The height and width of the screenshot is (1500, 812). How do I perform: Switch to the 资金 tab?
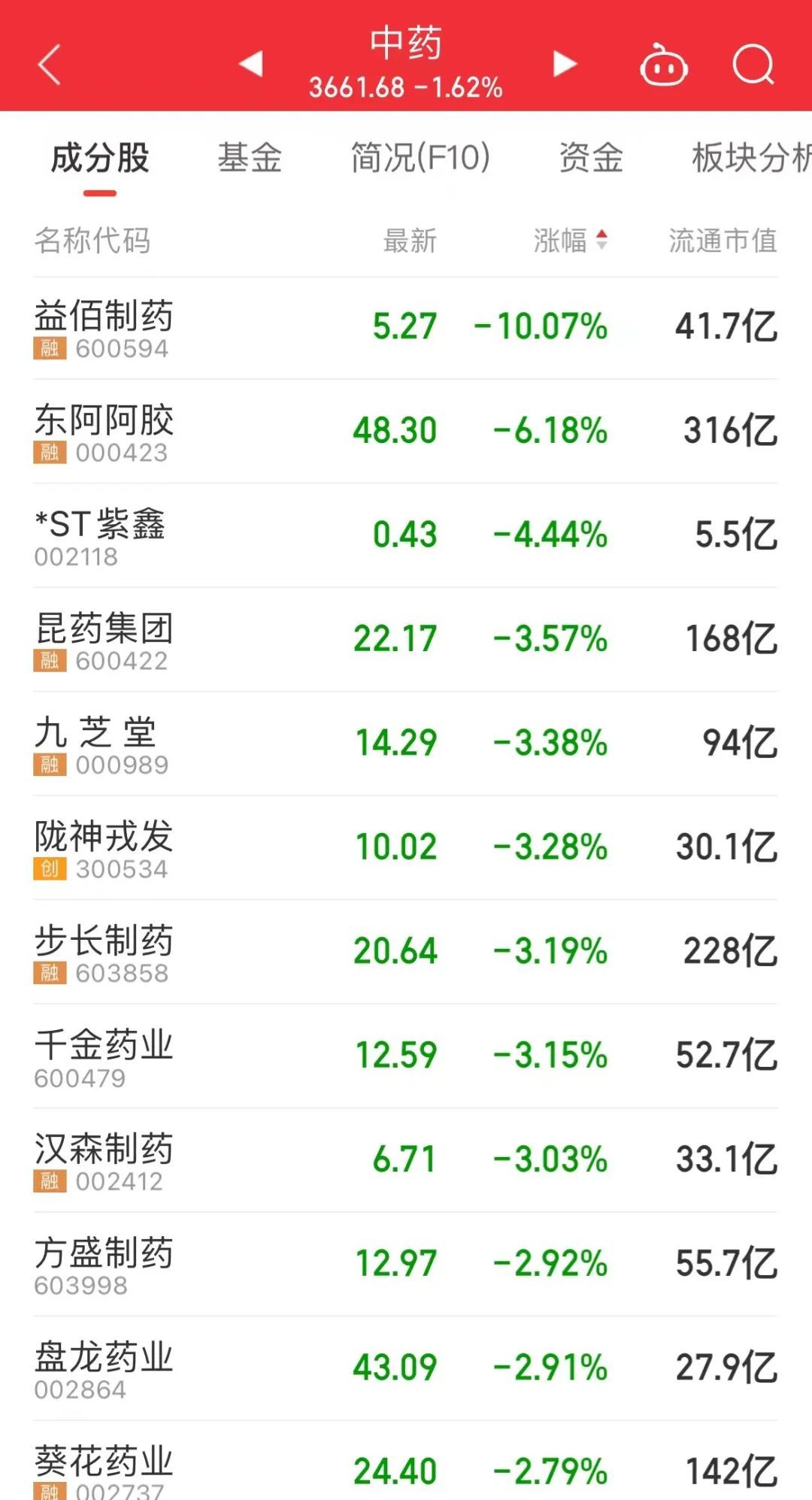coord(591,158)
